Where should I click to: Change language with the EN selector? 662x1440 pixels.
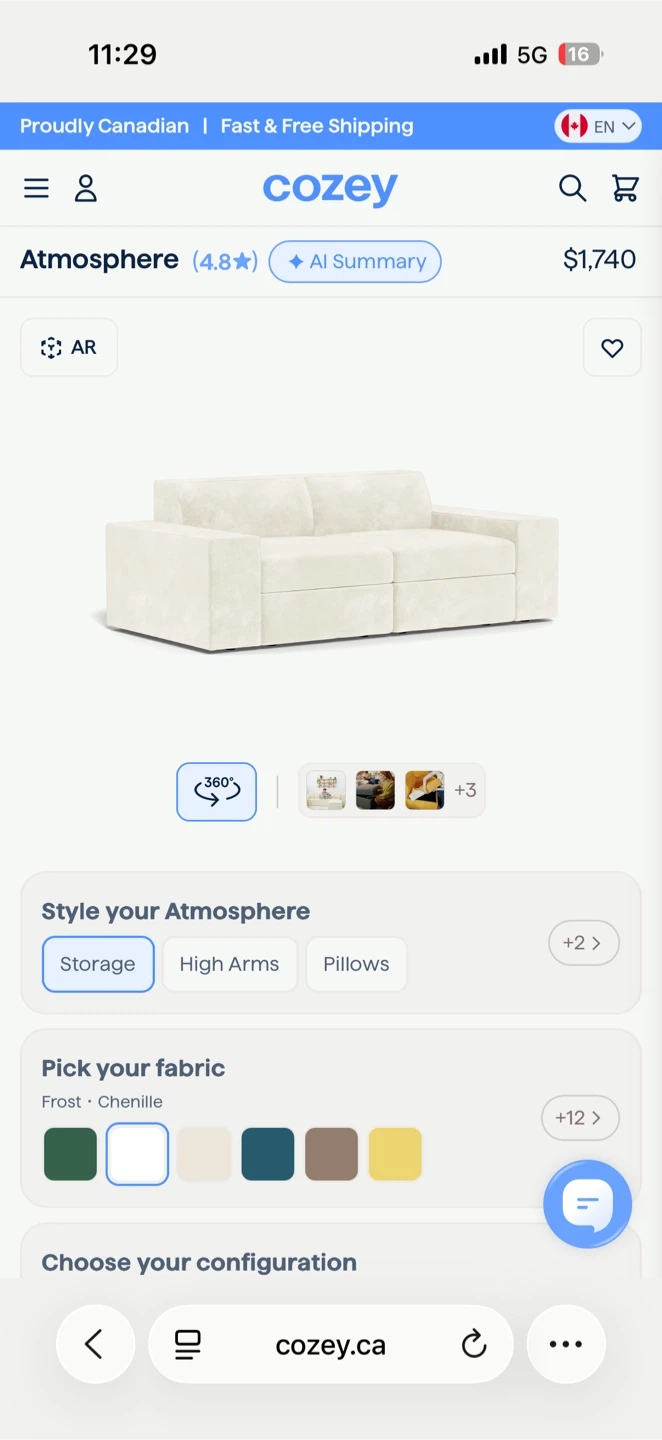click(599, 126)
